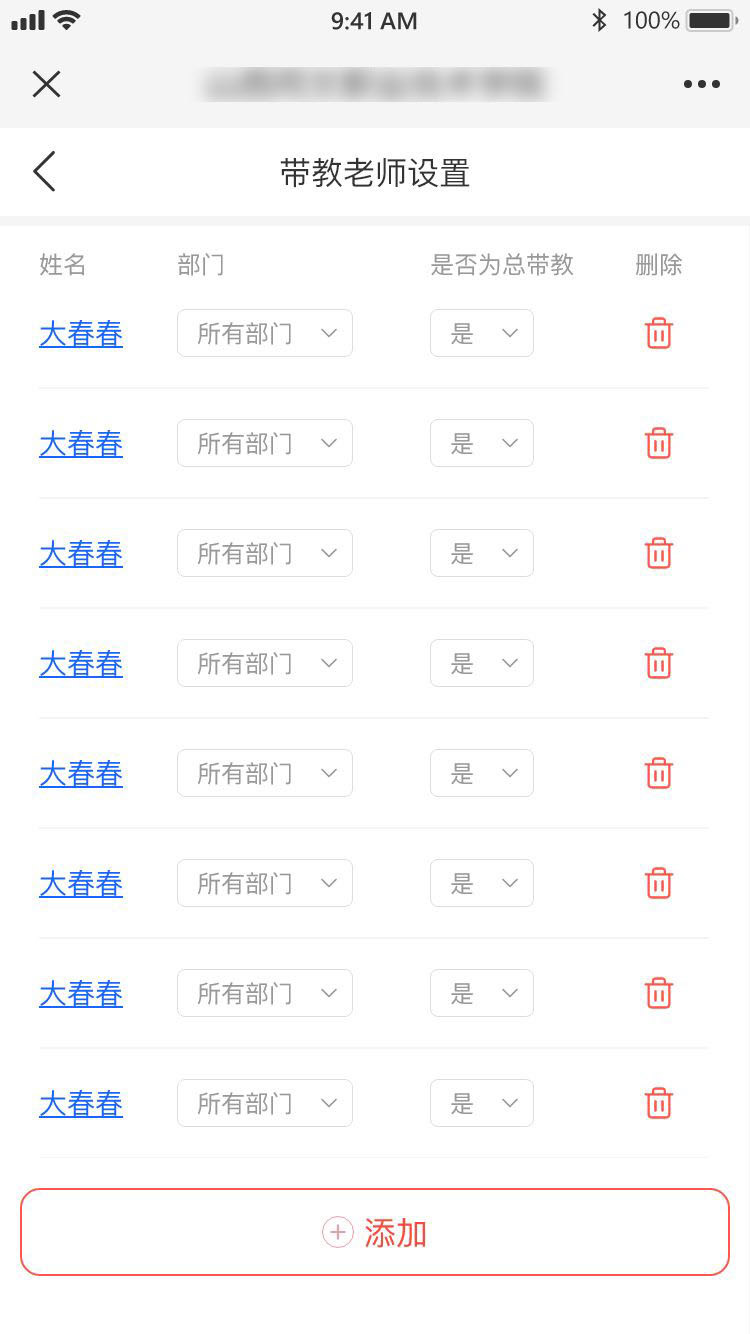
Task: Open the 大春春 link in the last row
Action: pyautogui.click(x=81, y=1104)
